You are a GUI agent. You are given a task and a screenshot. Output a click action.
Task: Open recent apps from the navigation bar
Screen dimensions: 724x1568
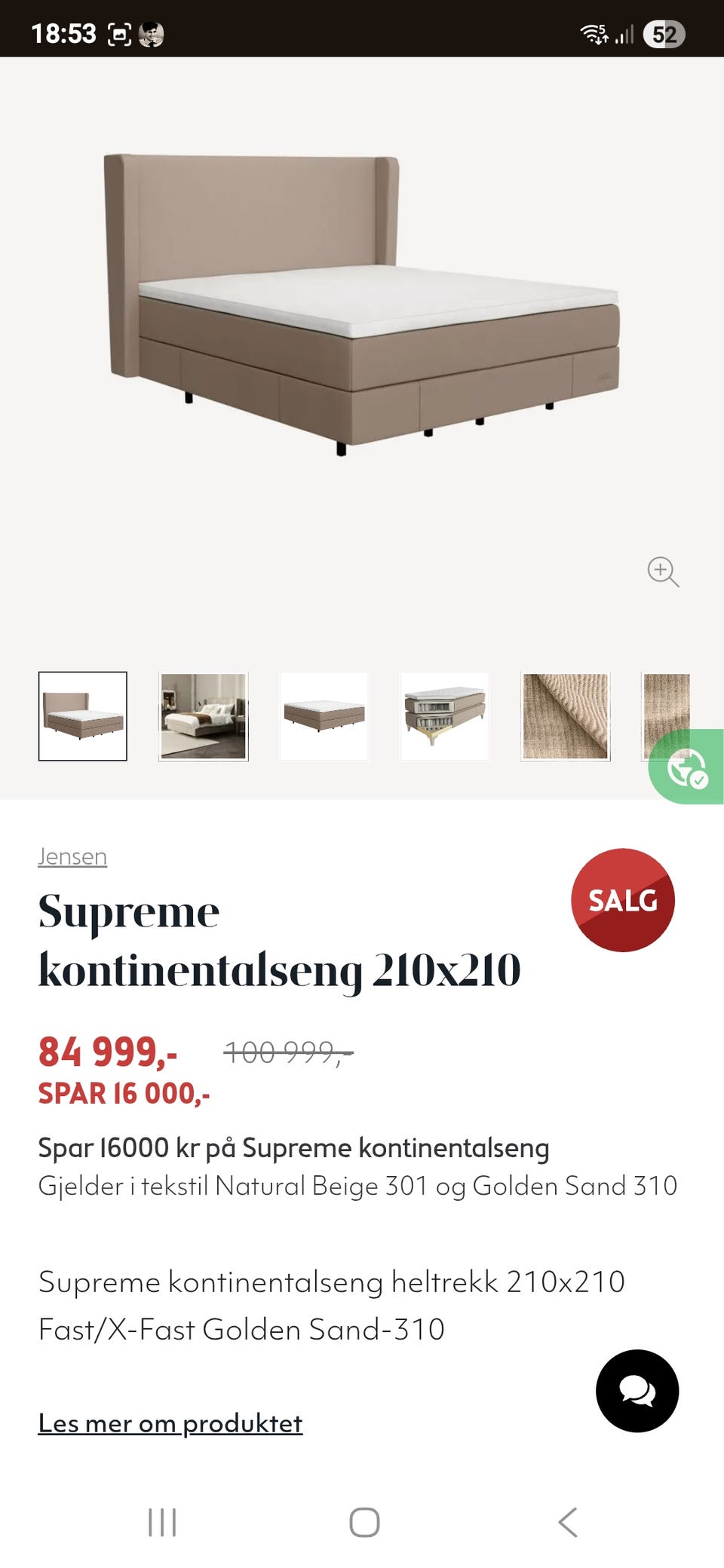(163, 1521)
